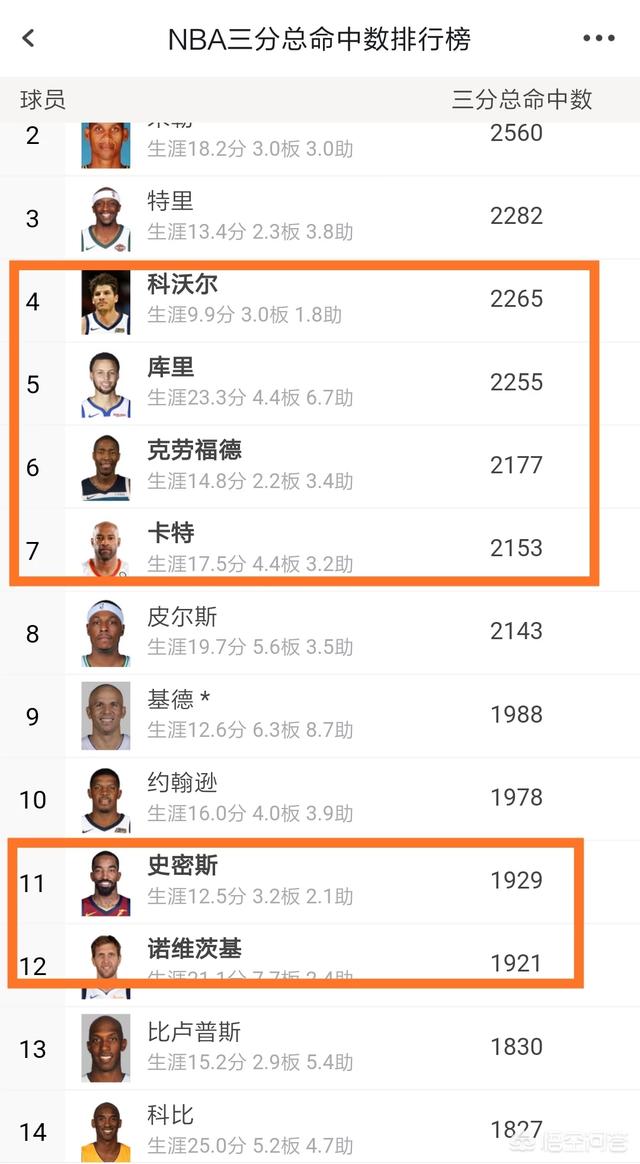Select 库里 in the ranking list
Image resolution: width=640 pixels, height=1164 pixels.
coord(320,384)
